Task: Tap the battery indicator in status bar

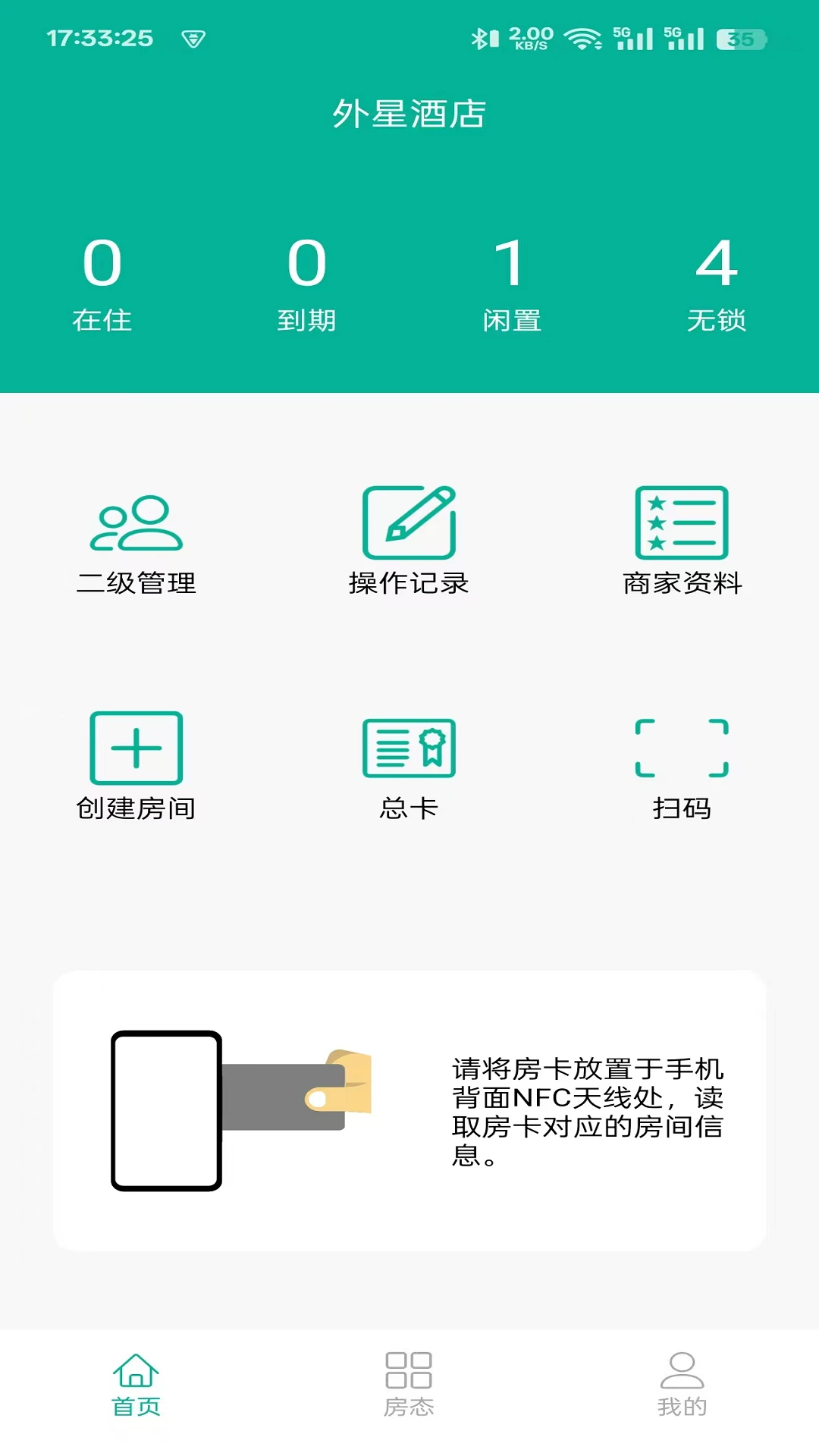Action: (x=740, y=36)
